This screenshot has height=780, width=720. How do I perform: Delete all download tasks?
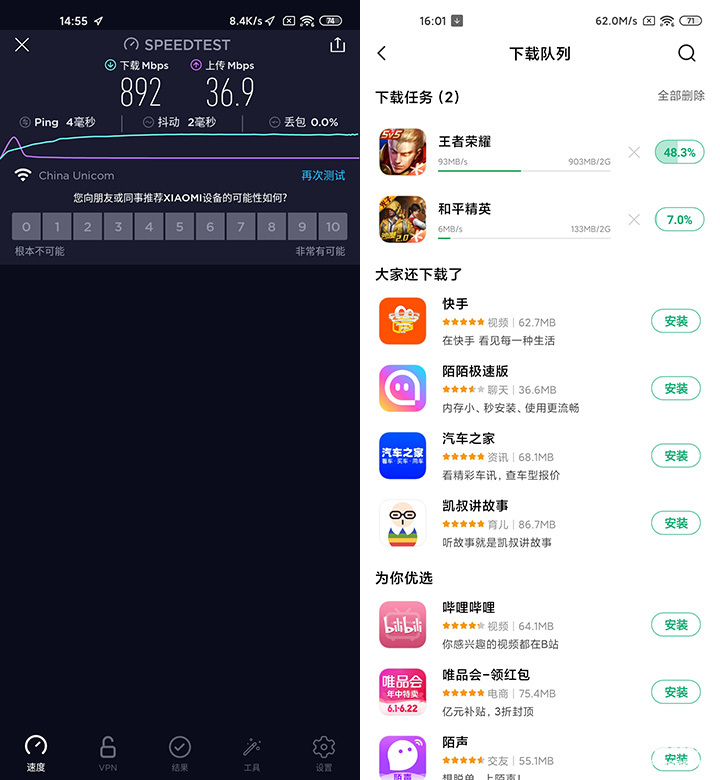click(681, 96)
